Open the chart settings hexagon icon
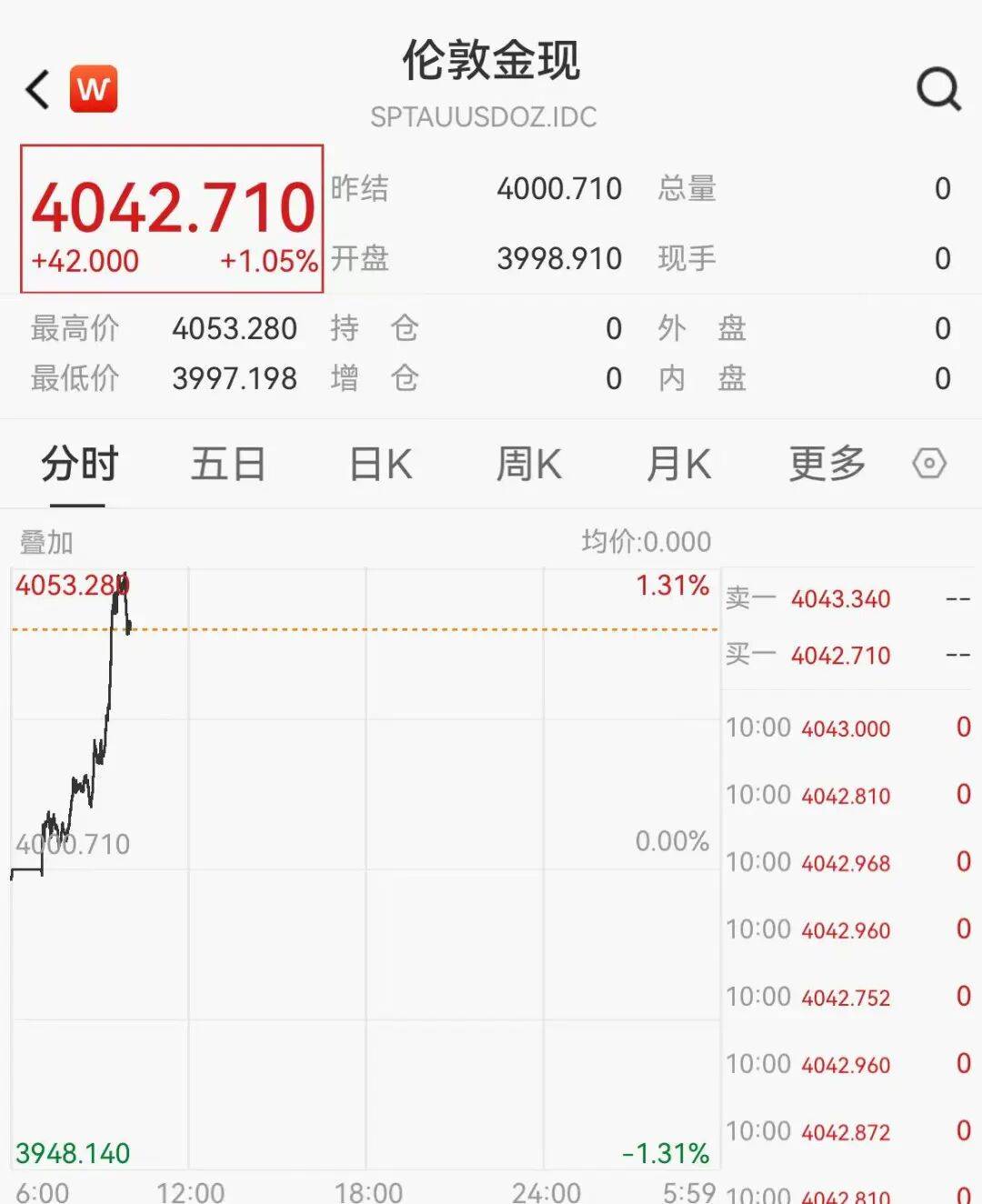 coord(929,464)
